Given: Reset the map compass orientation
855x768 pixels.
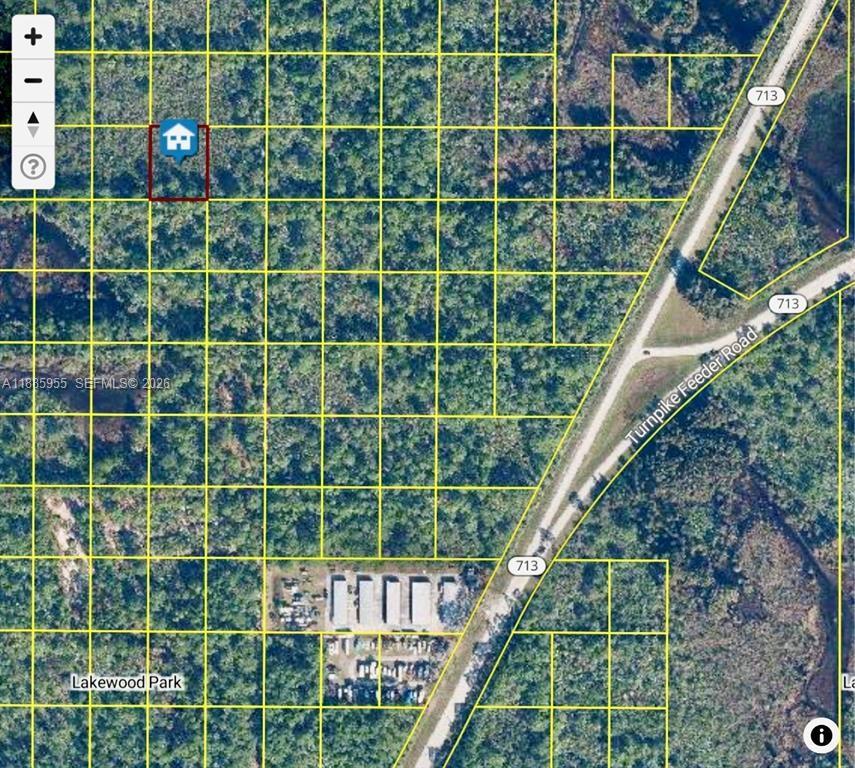Looking at the screenshot, I should tap(33, 124).
